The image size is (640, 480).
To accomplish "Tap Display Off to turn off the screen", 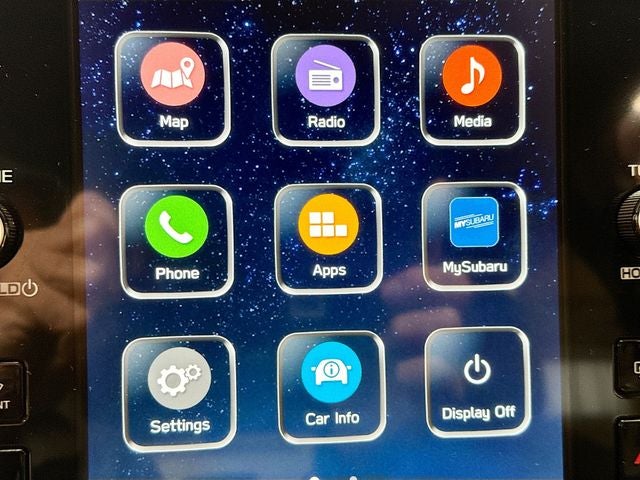I will pyautogui.click(x=478, y=382).
